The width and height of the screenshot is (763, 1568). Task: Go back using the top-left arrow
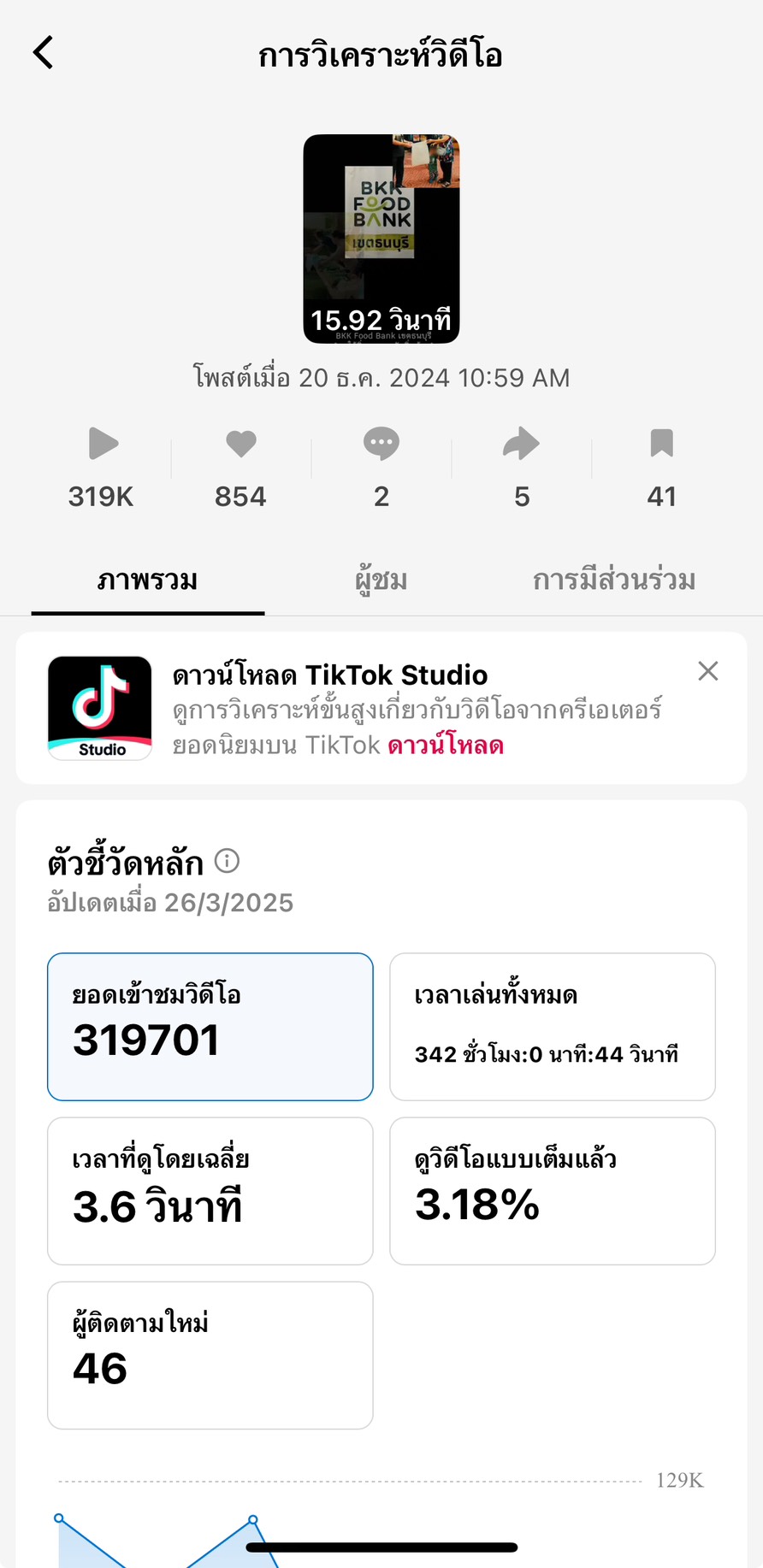click(x=43, y=52)
